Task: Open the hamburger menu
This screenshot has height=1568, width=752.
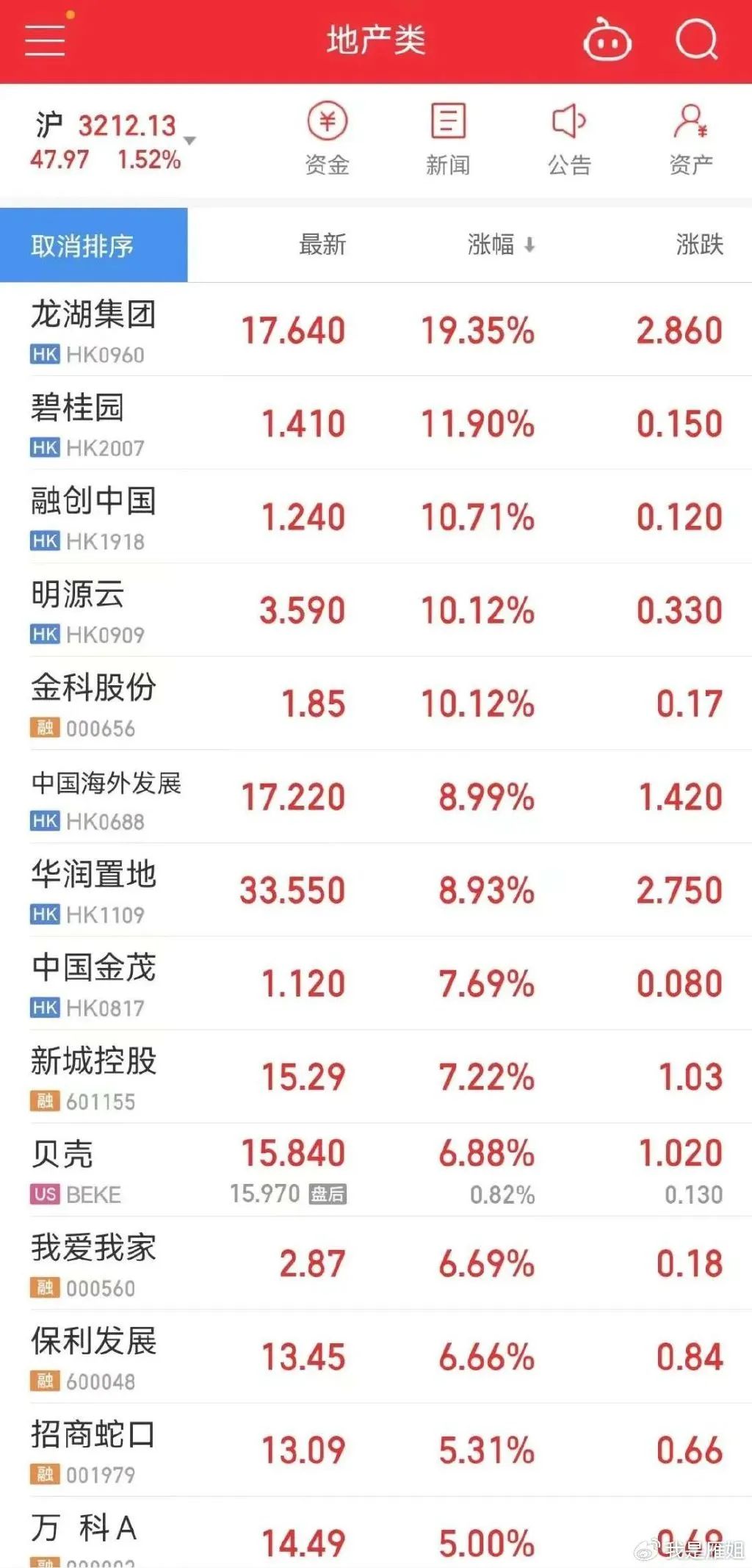Action: tap(45, 39)
